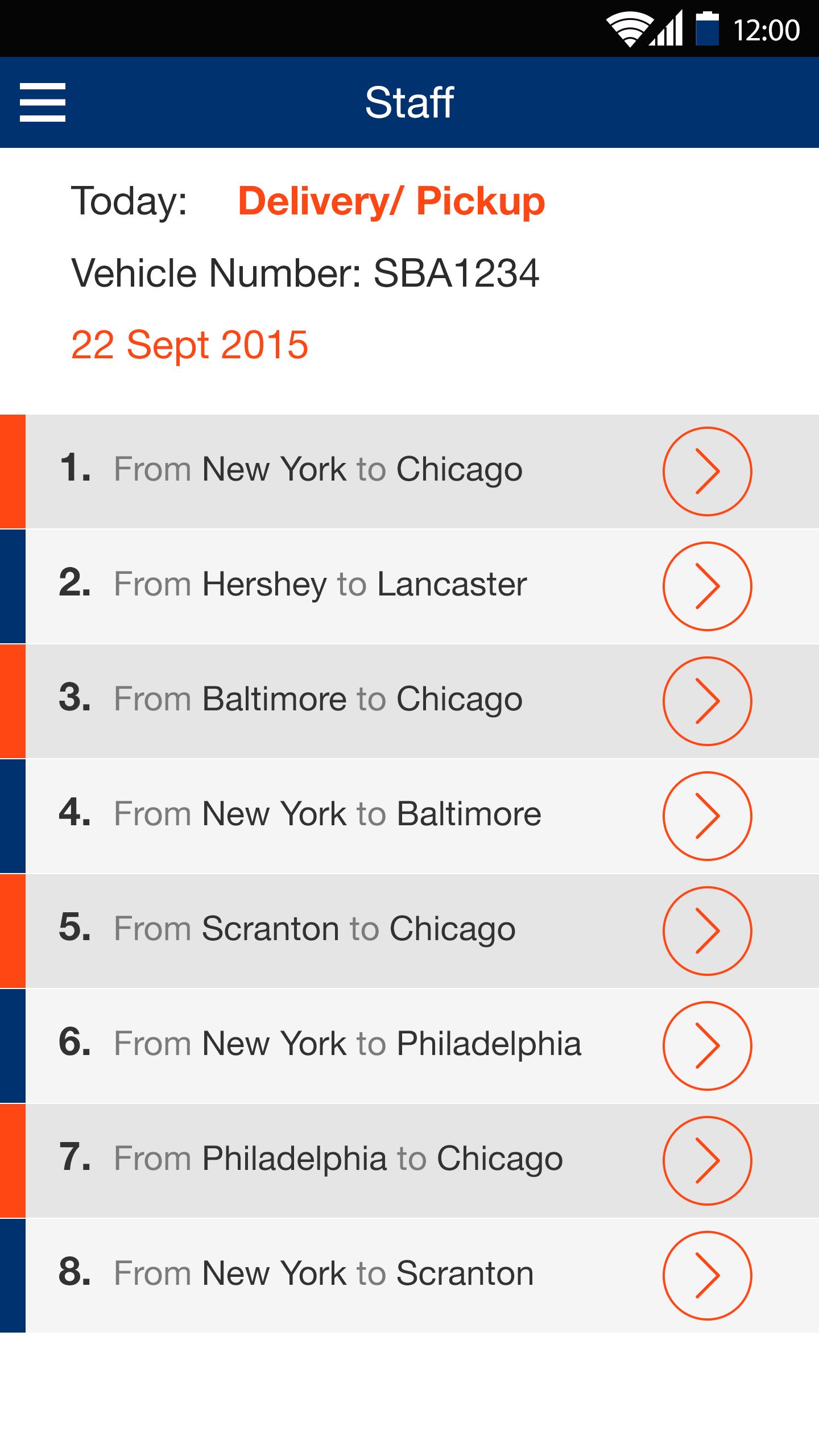
Task: Open the New York to Chicago delivery
Action: tap(707, 471)
